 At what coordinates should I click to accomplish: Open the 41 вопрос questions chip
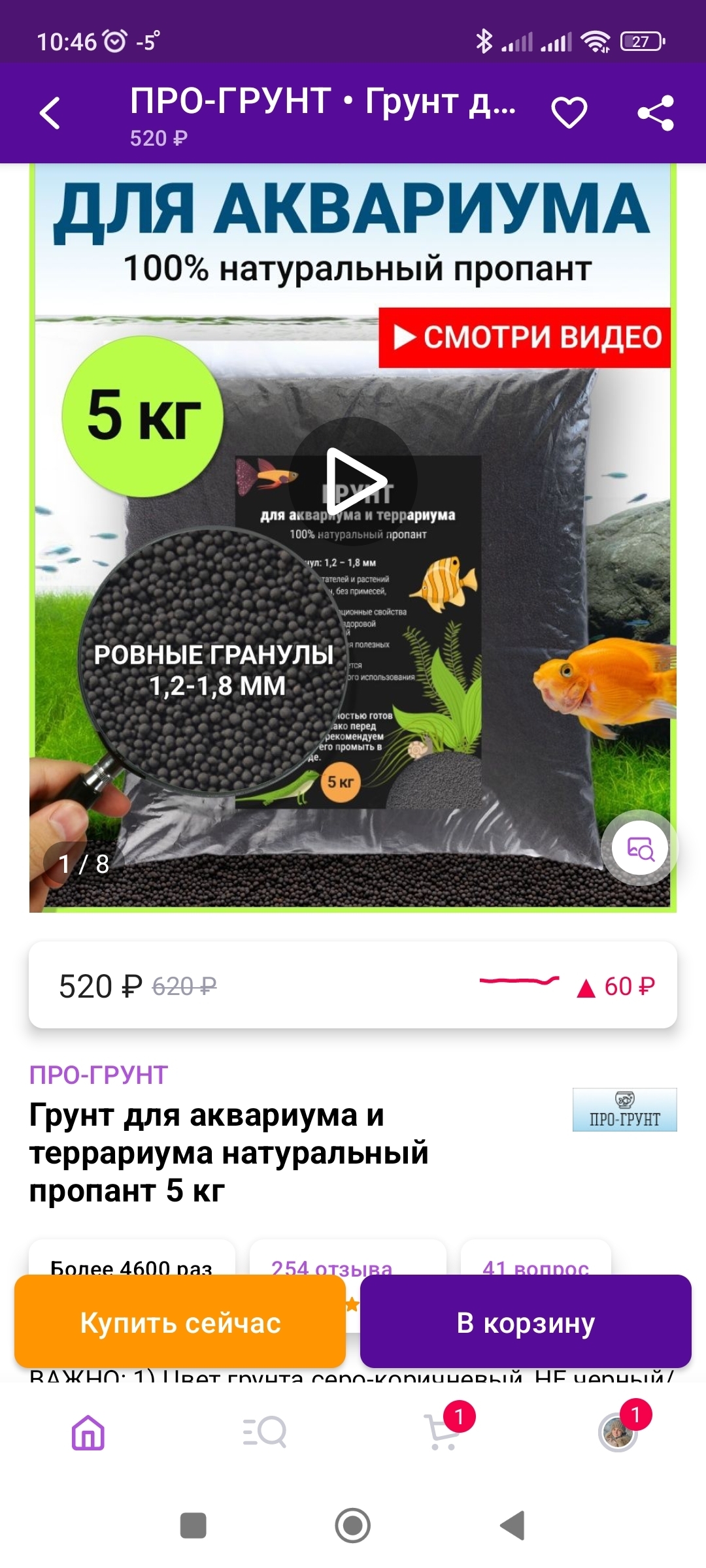coord(535,1264)
